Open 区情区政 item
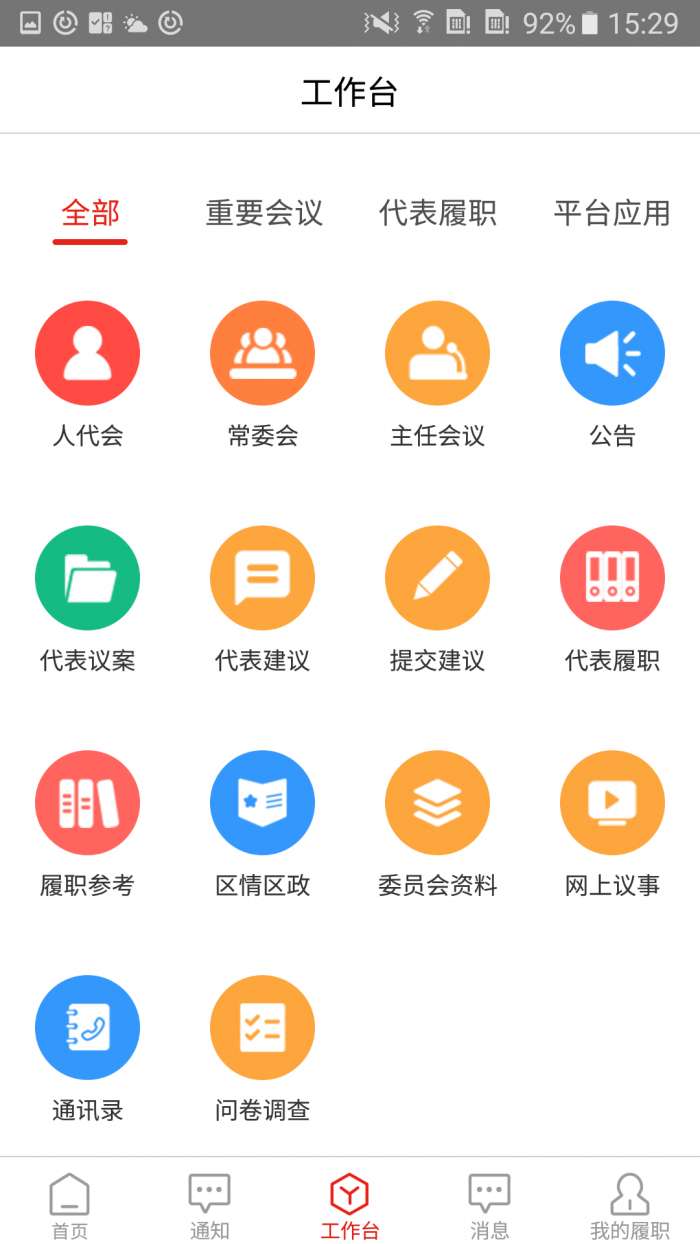This screenshot has width=700, height=1244. click(262, 803)
